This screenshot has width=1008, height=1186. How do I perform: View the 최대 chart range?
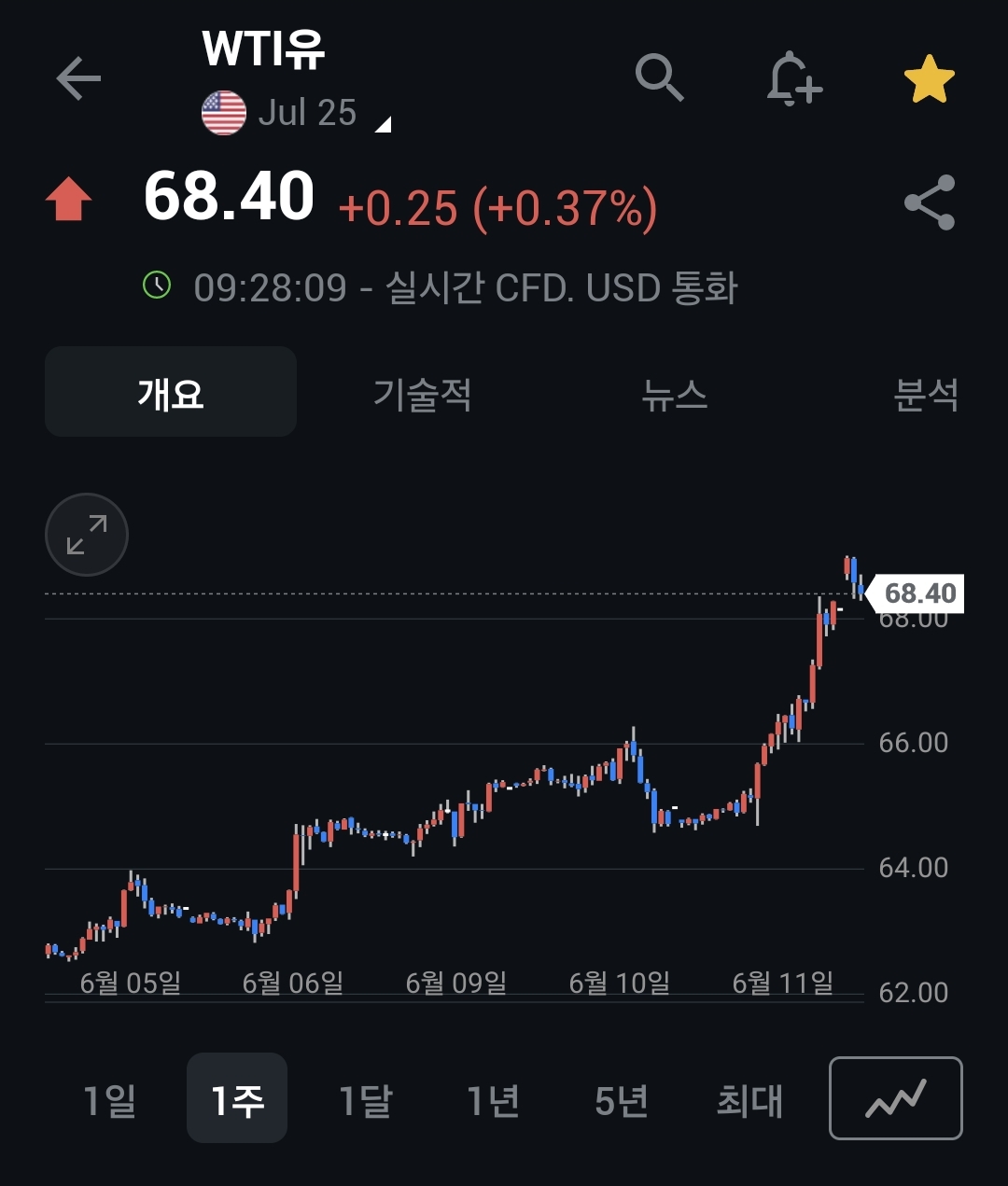click(x=749, y=1100)
